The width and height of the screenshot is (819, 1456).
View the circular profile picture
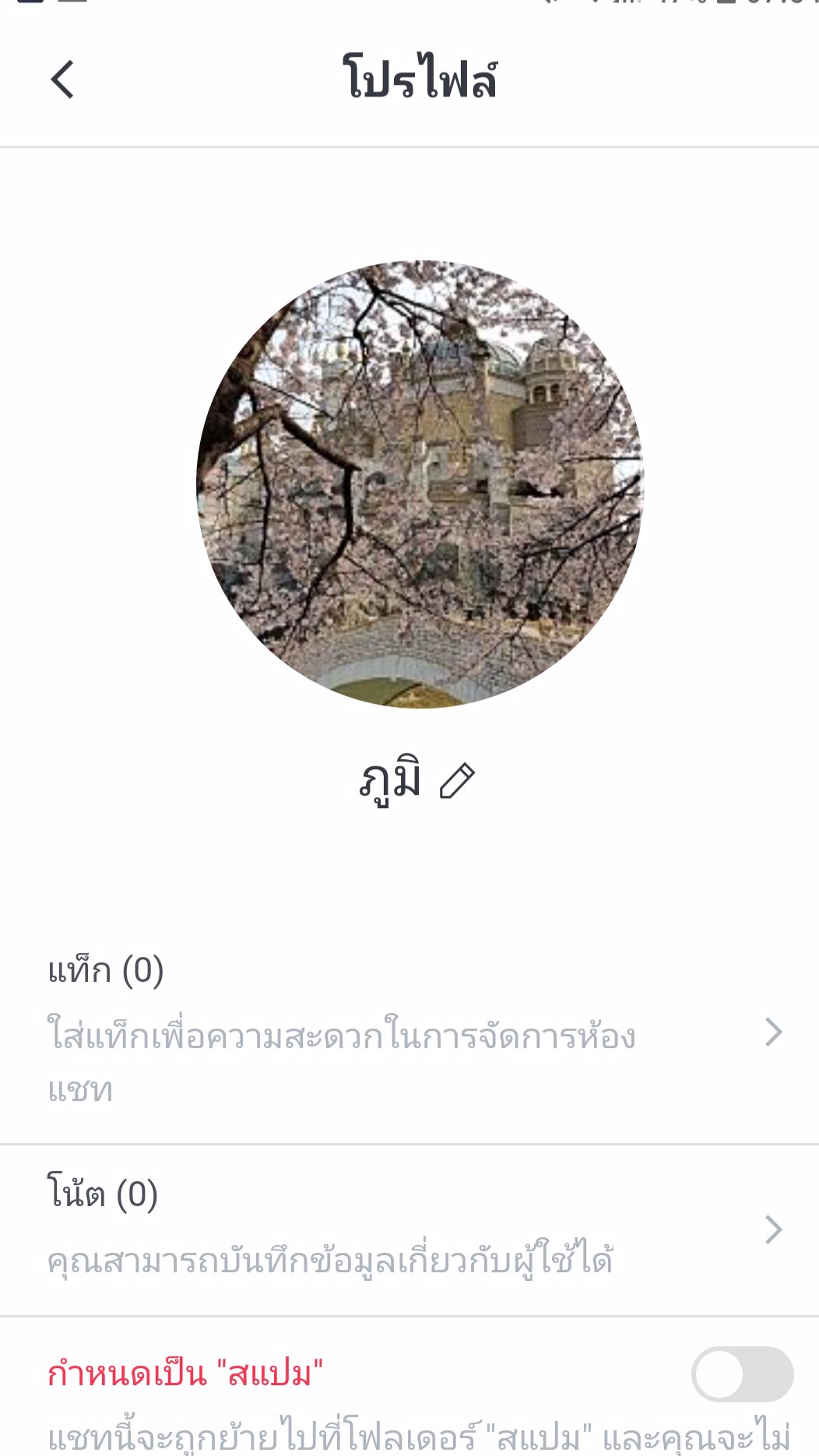(x=420, y=484)
